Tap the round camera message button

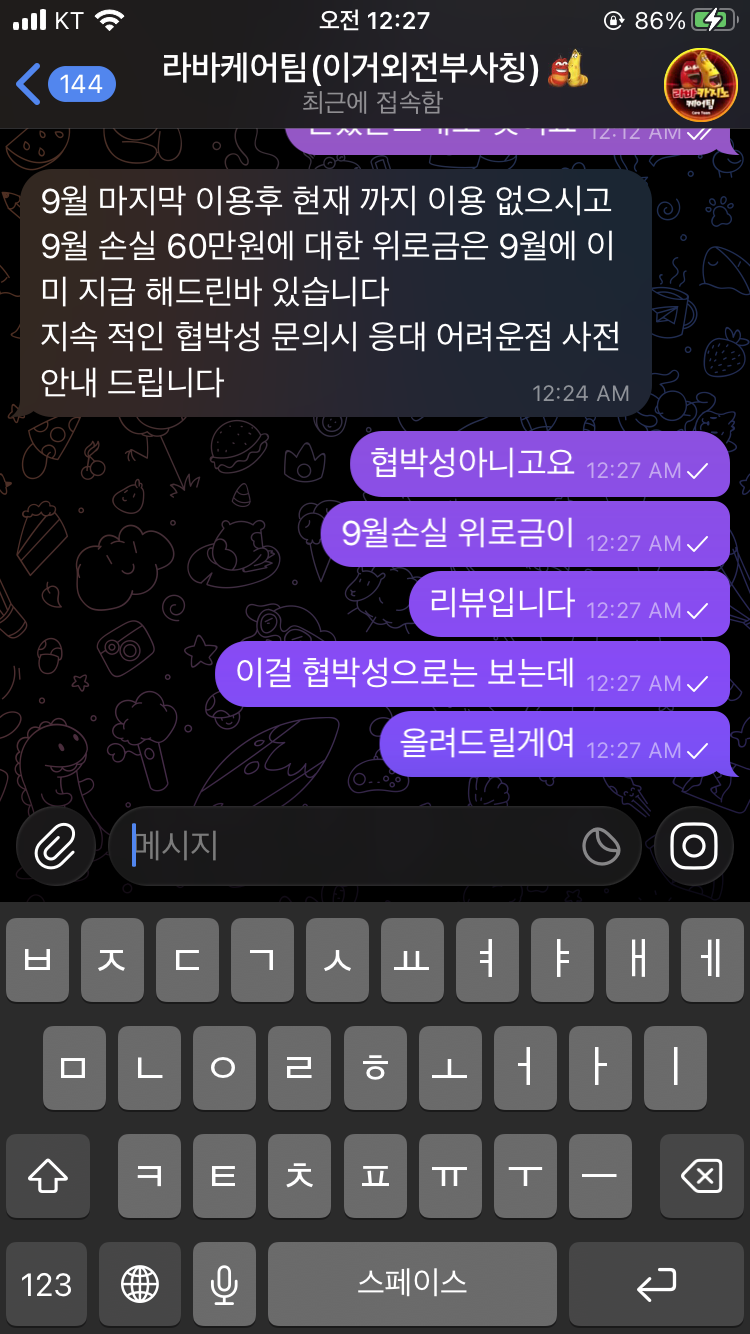pyautogui.click(x=694, y=847)
